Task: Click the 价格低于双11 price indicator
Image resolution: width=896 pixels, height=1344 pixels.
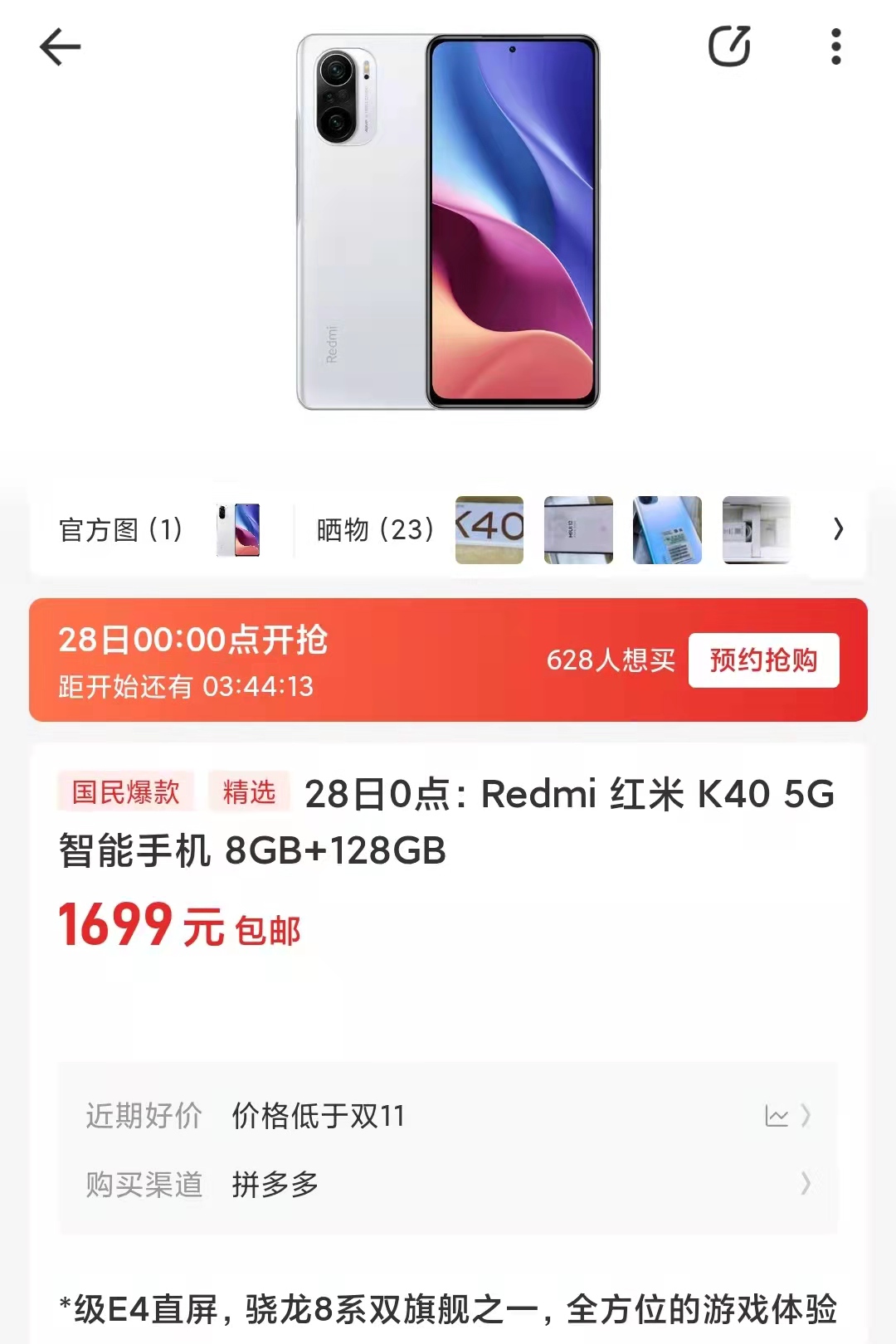Action: 318,1116
